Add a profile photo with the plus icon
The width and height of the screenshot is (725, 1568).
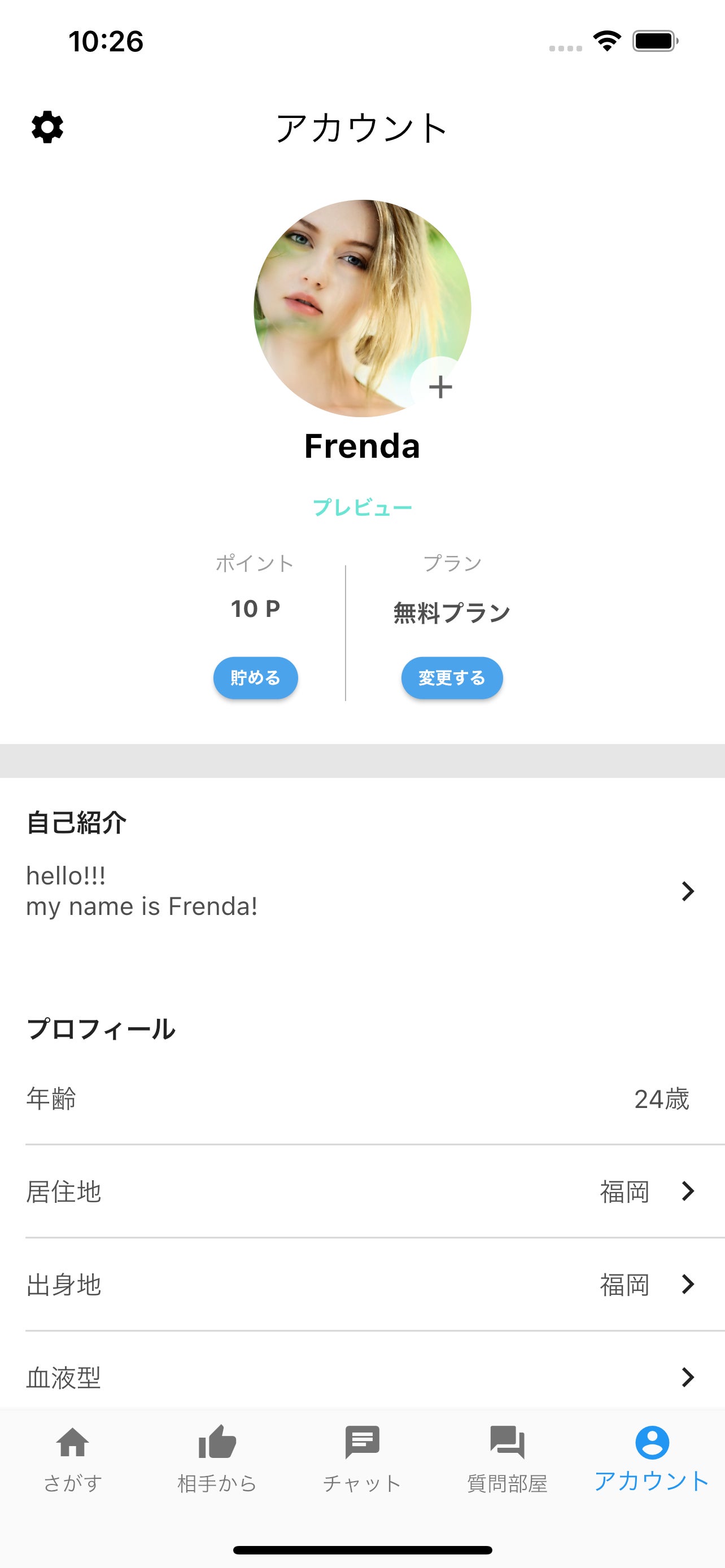(x=439, y=387)
